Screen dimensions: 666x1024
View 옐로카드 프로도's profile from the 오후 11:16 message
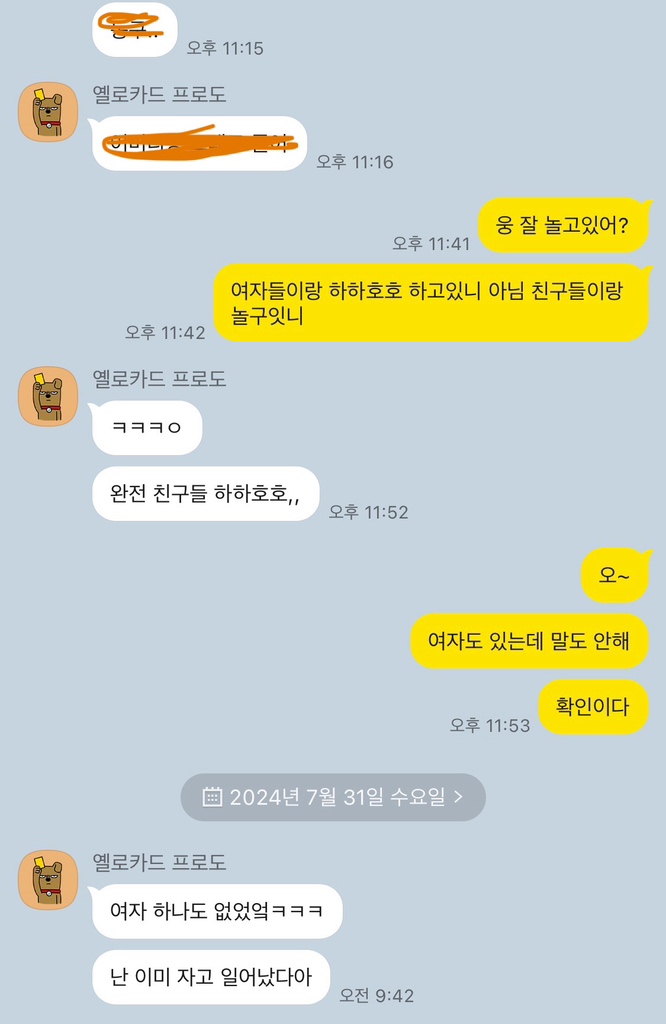coord(48,112)
